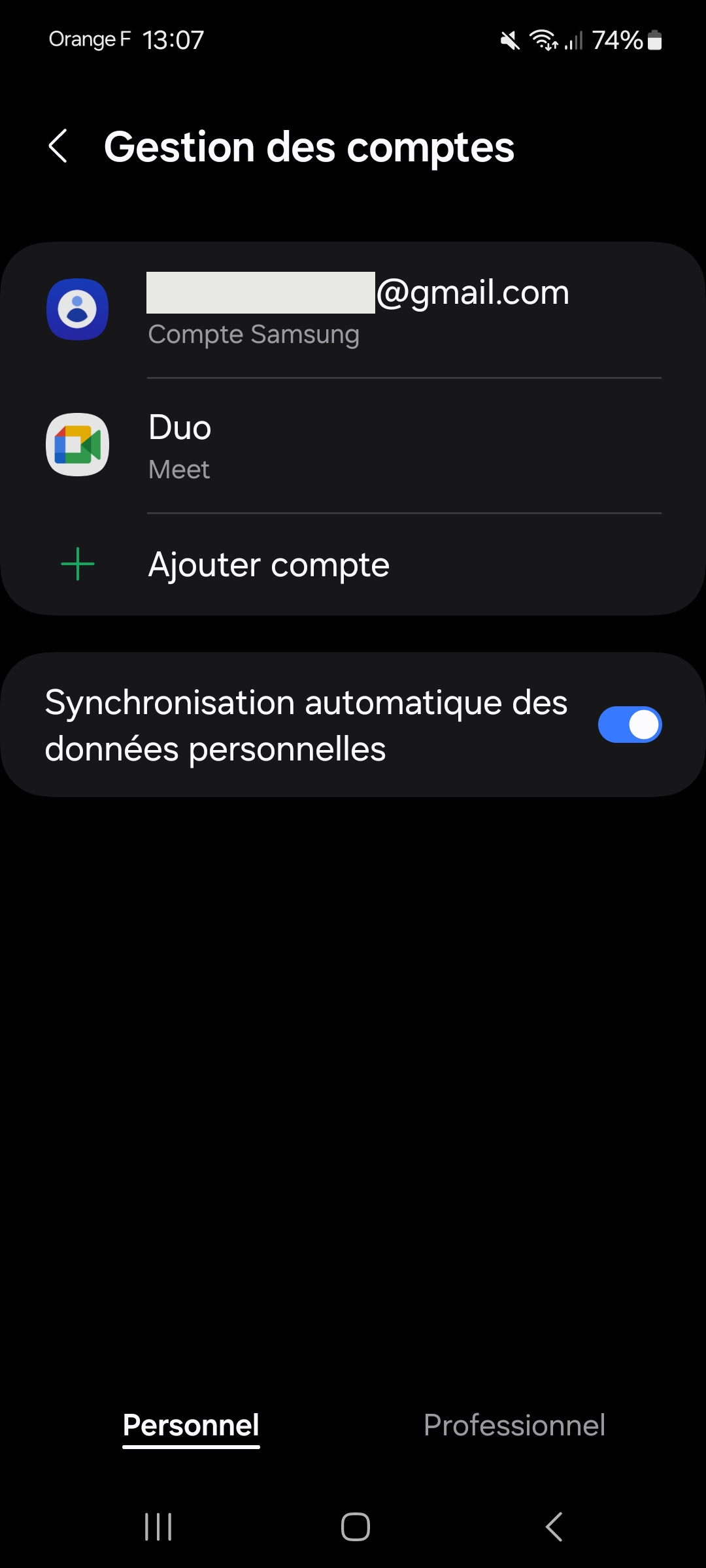Select the Personnel tab

191,1426
